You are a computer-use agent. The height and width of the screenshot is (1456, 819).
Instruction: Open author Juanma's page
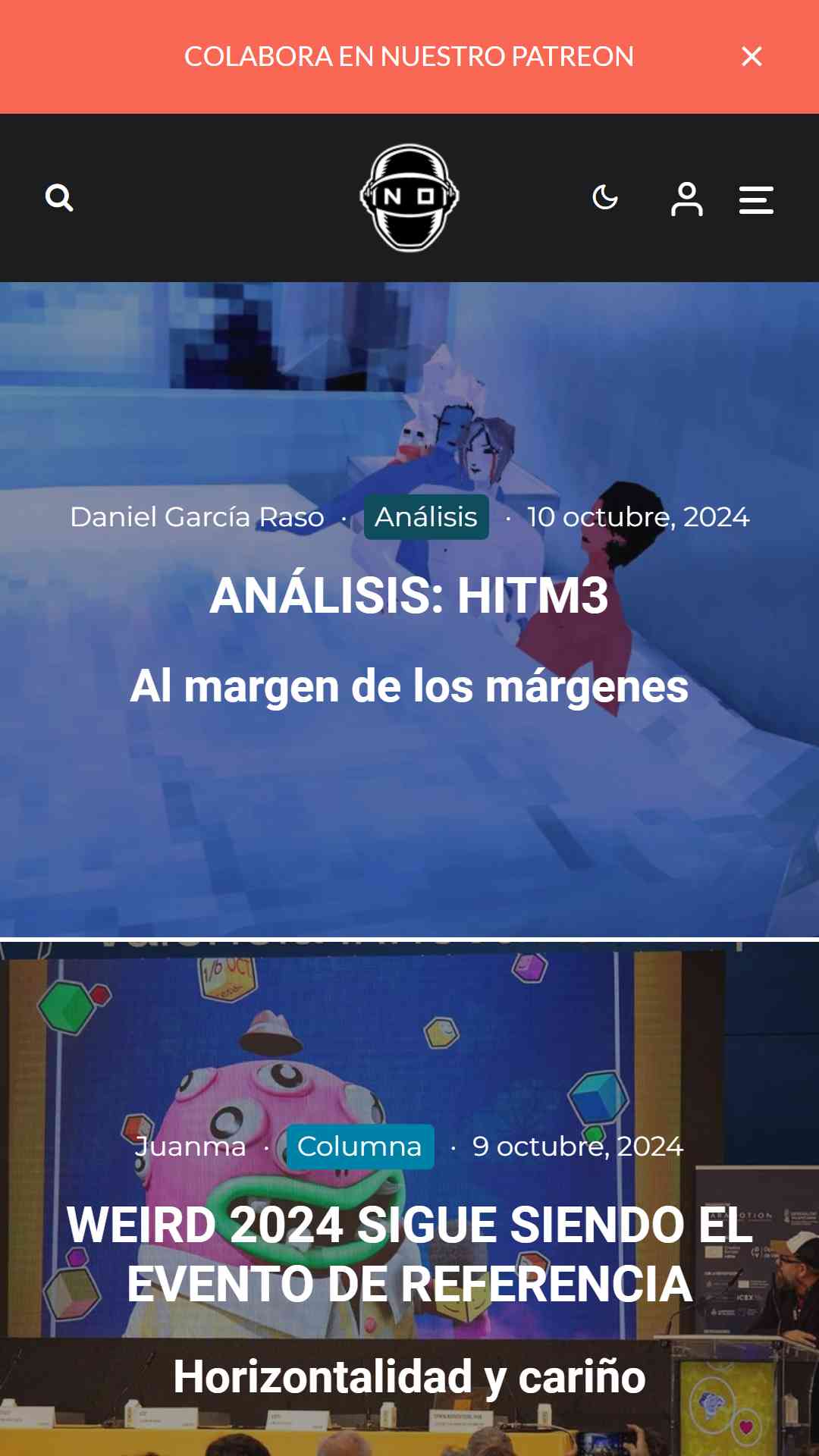190,1147
